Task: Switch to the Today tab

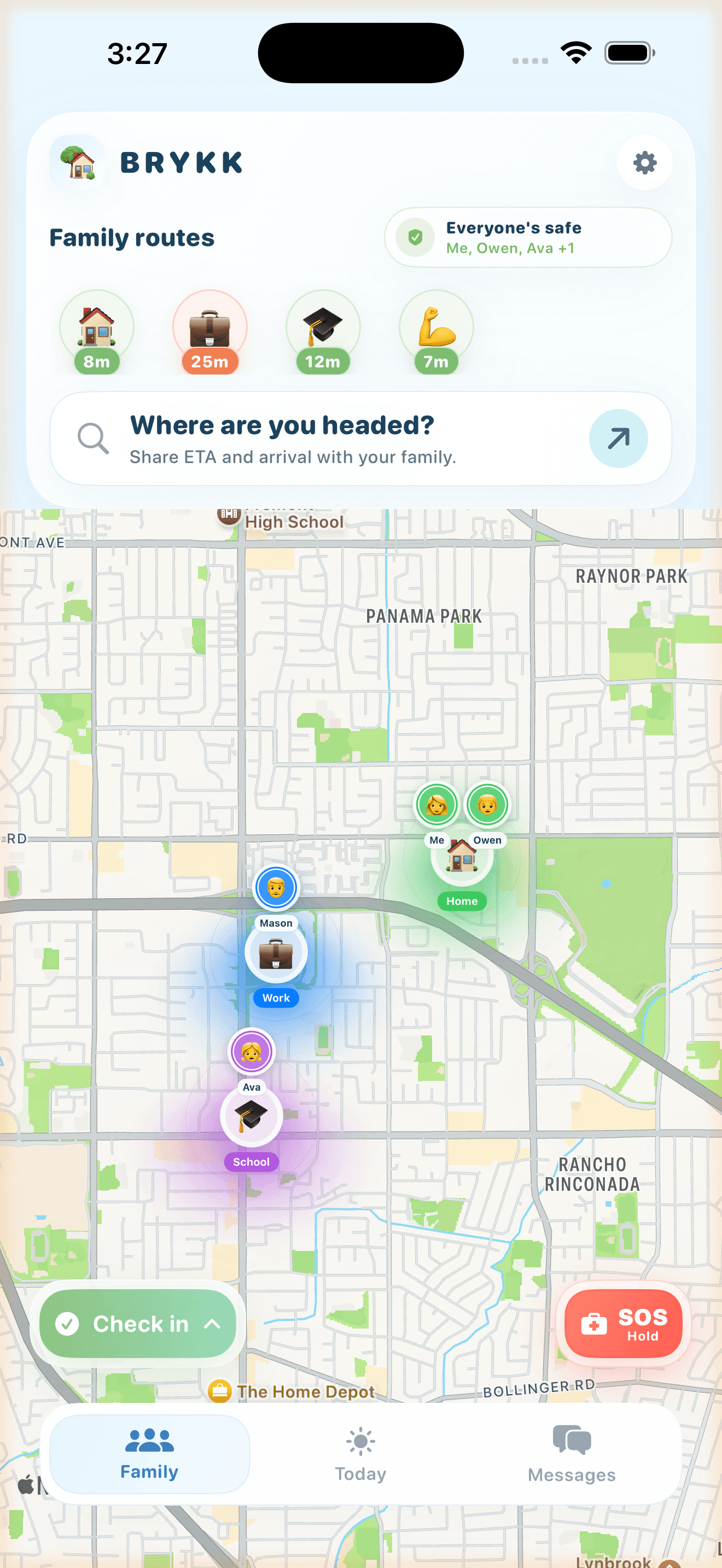Action: pos(360,1454)
